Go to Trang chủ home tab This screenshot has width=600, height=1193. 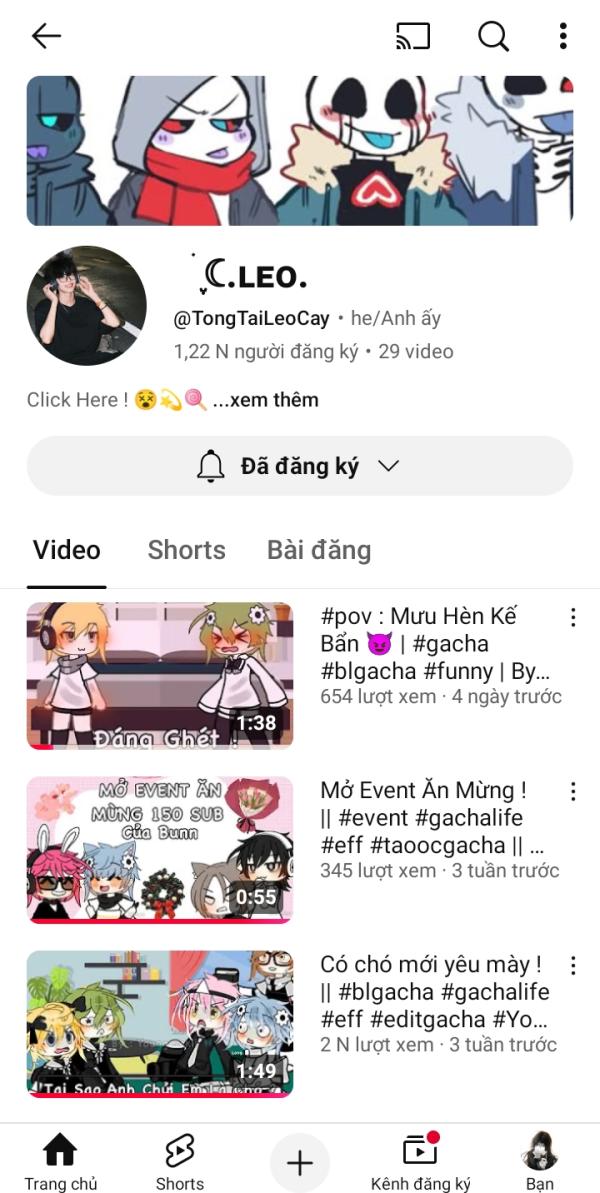coord(61,1162)
